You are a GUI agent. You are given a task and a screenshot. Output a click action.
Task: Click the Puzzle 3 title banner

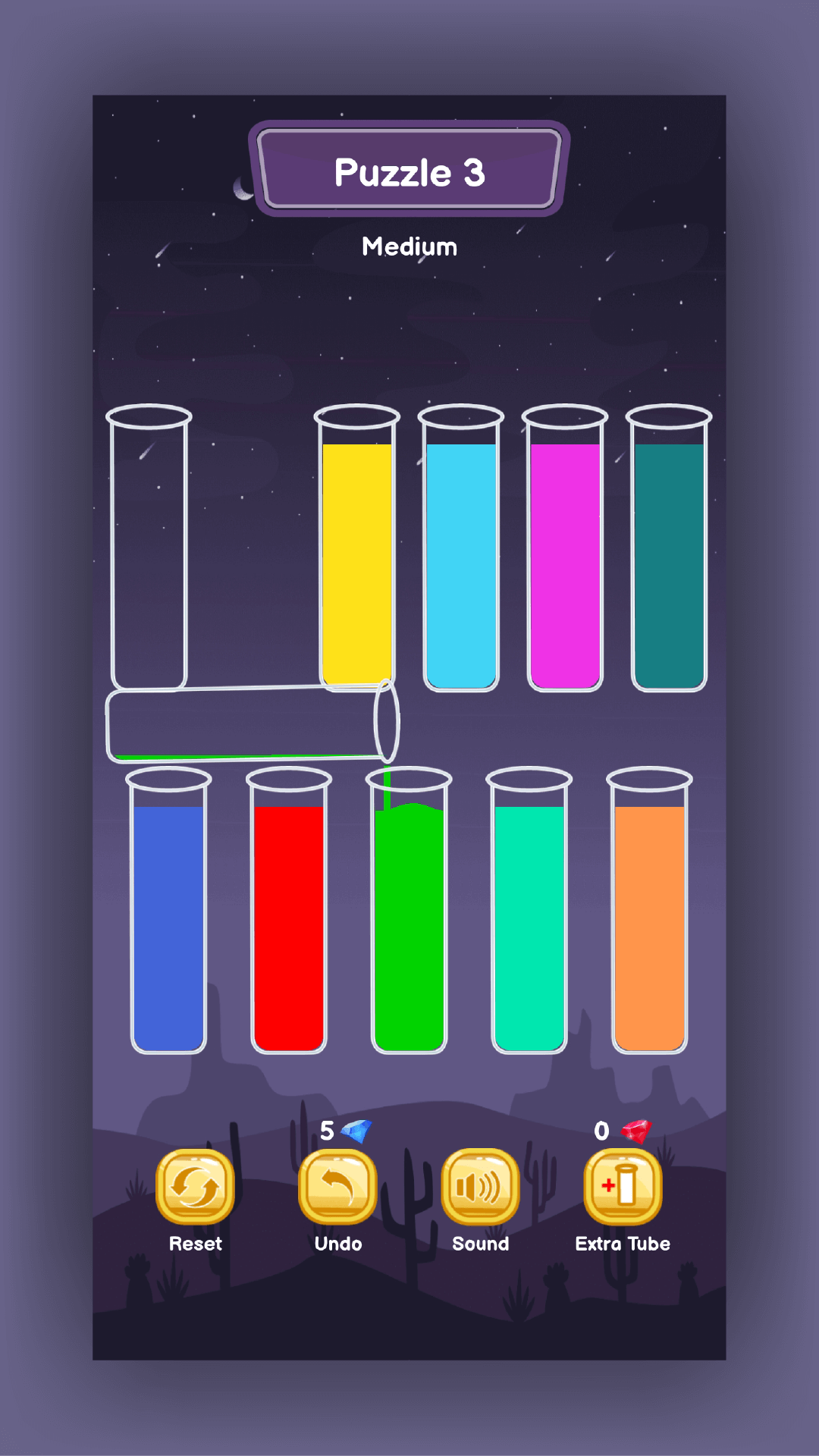409,171
